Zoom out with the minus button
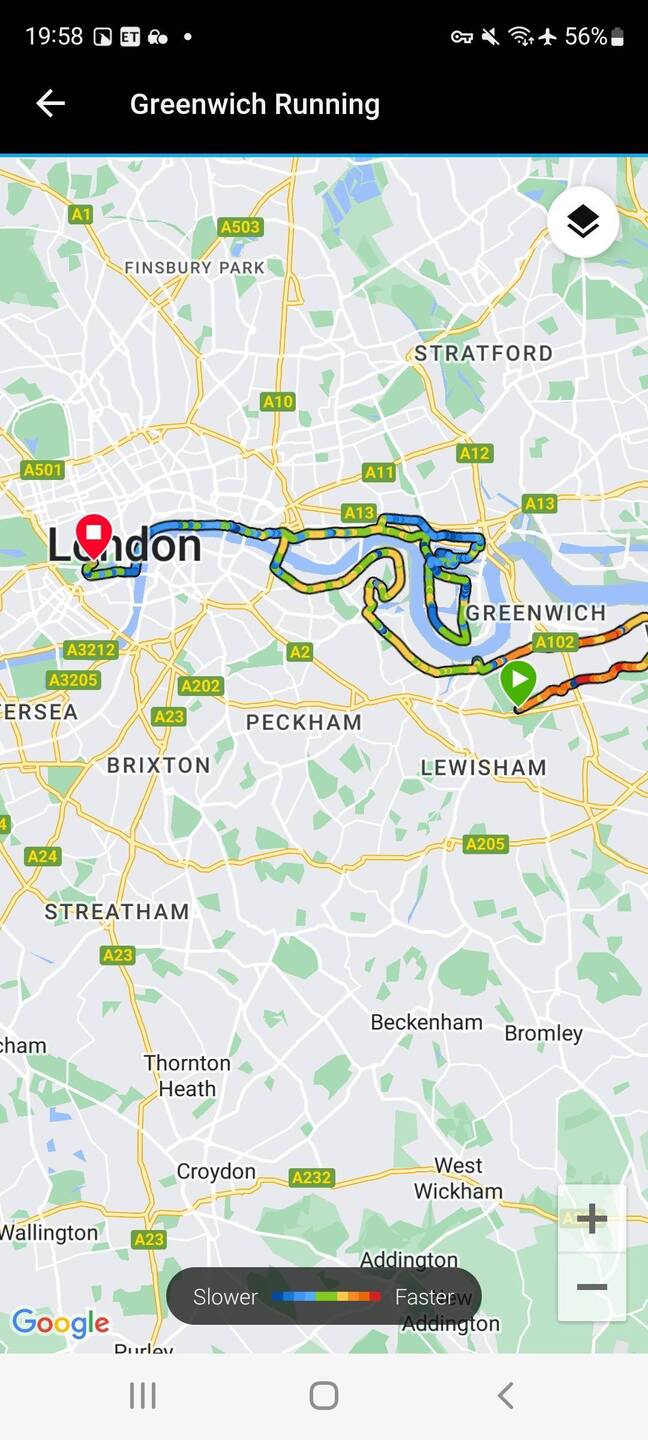The image size is (648, 1440). coord(591,1287)
